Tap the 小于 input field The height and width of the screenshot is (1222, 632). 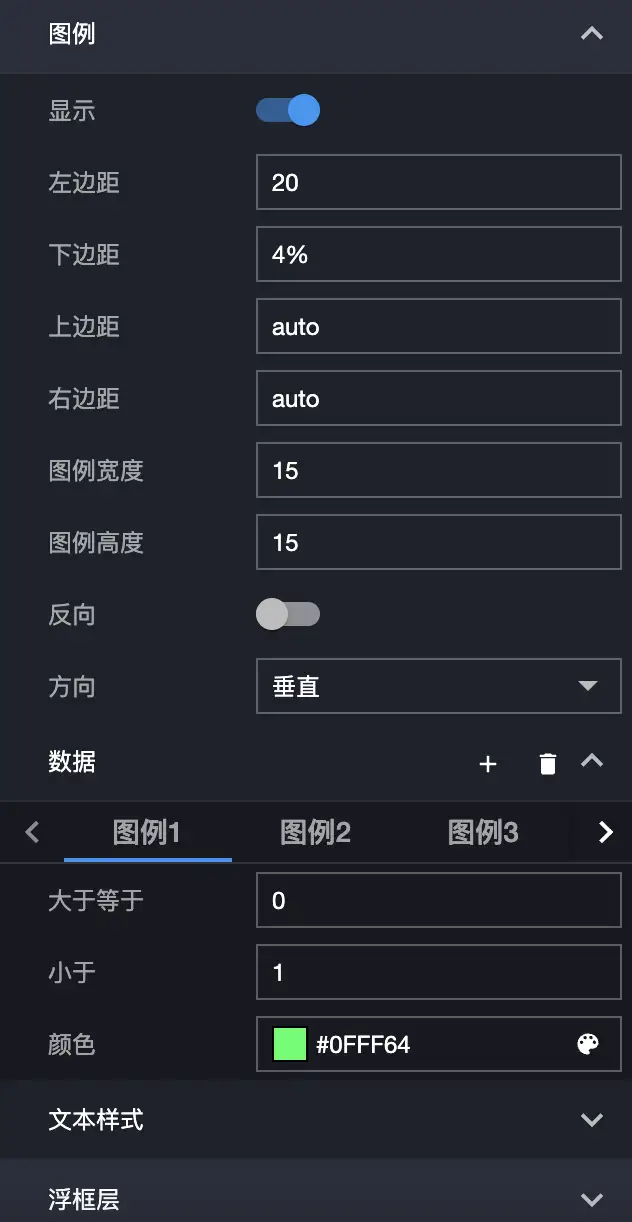[x=438, y=972]
